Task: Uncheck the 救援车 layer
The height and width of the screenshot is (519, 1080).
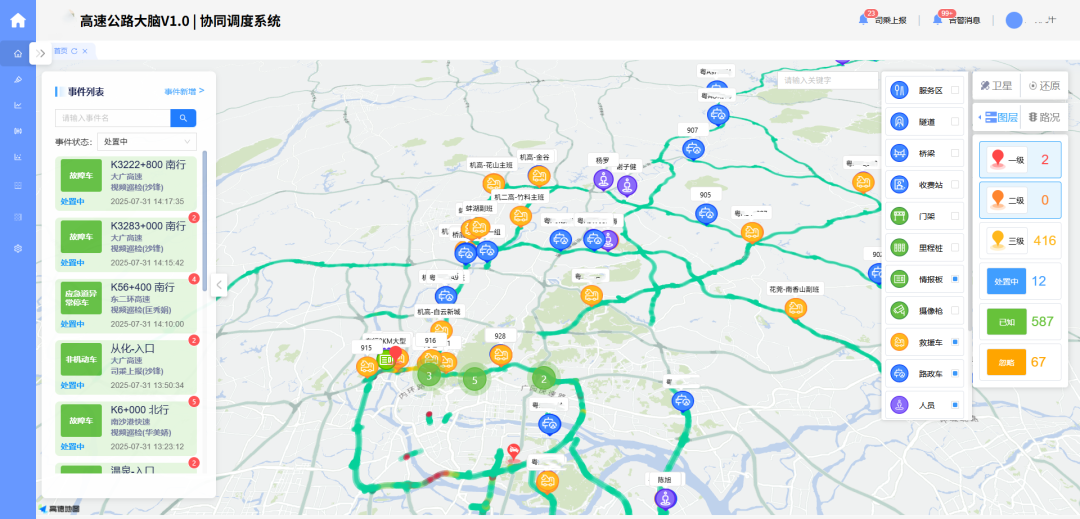Action: (955, 342)
